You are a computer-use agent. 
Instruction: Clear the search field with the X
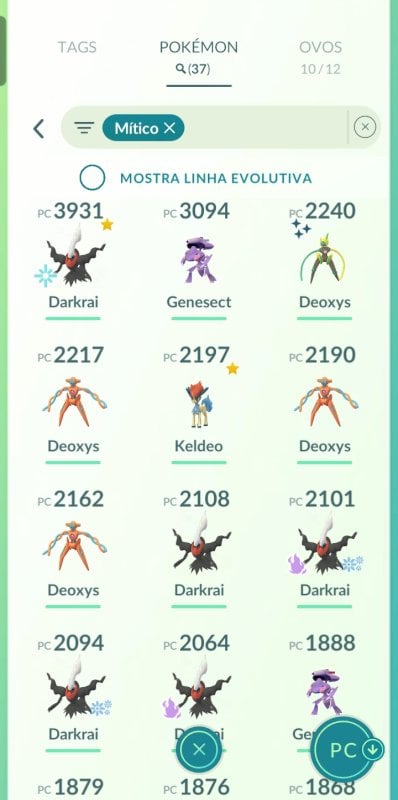365,127
